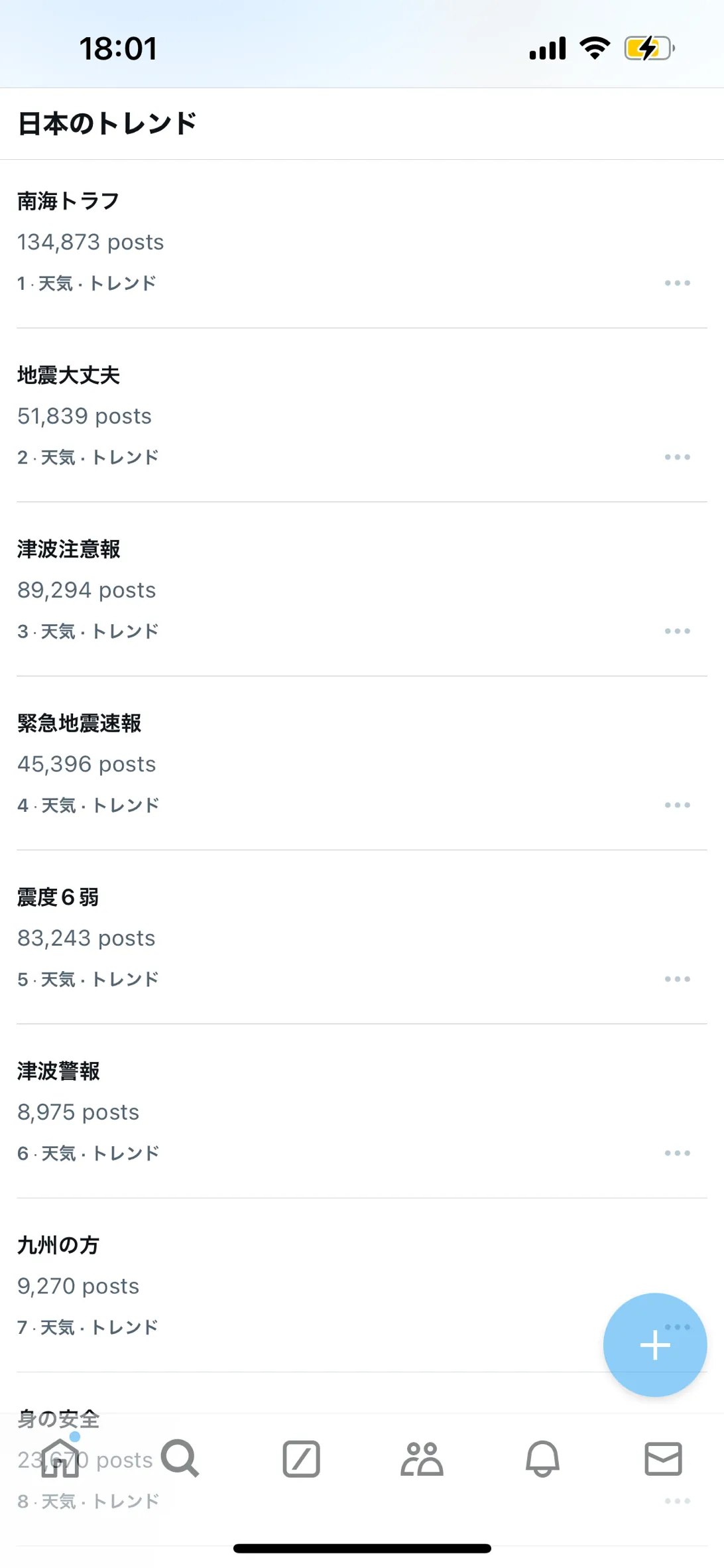The image size is (724, 1568).
Task: Show options for 震度６弱 trend
Action: click(x=677, y=979)
